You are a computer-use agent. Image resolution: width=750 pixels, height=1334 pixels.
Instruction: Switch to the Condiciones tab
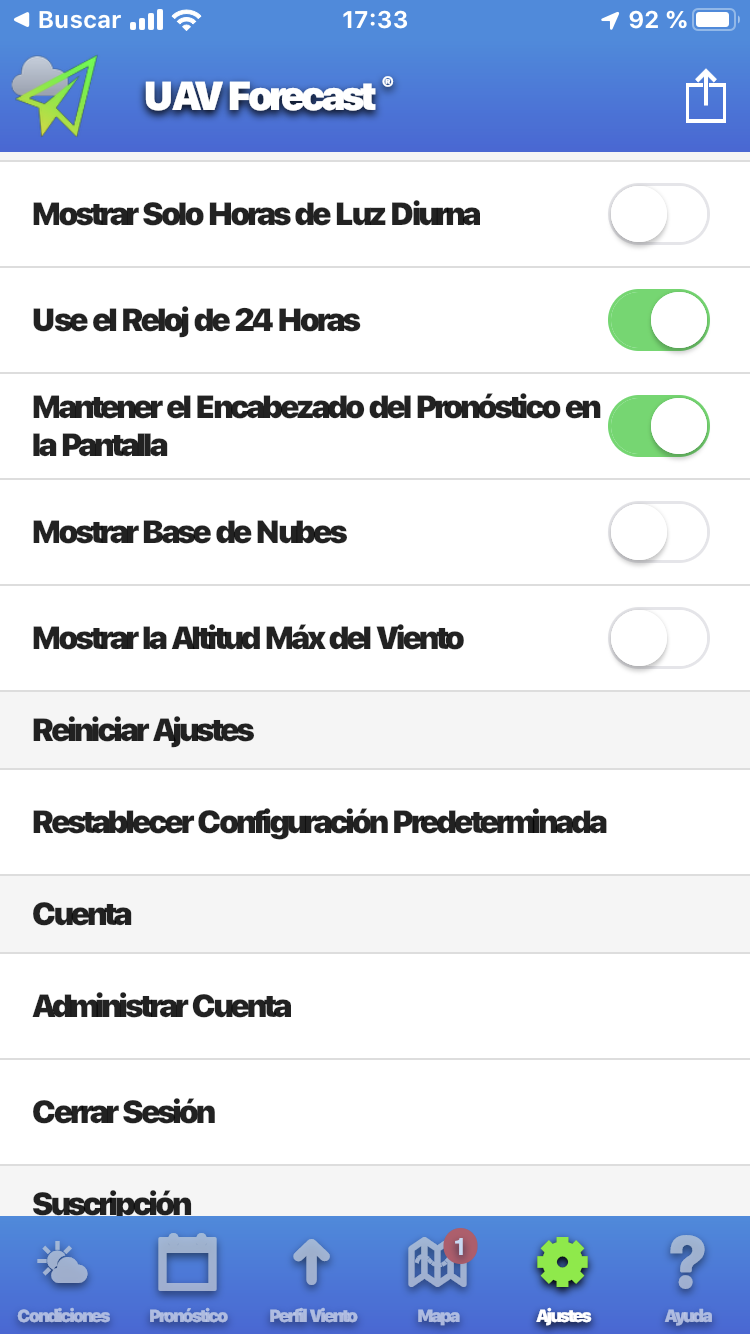coord(63,1278)
